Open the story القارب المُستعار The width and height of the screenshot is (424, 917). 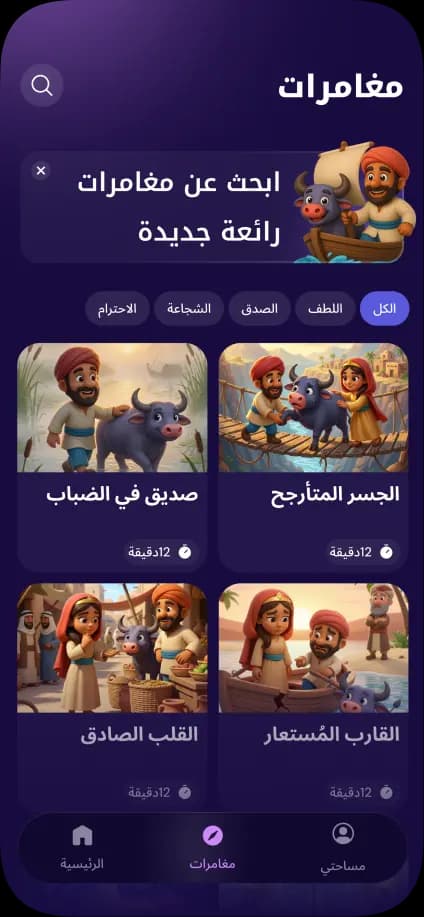click(313, 695)
